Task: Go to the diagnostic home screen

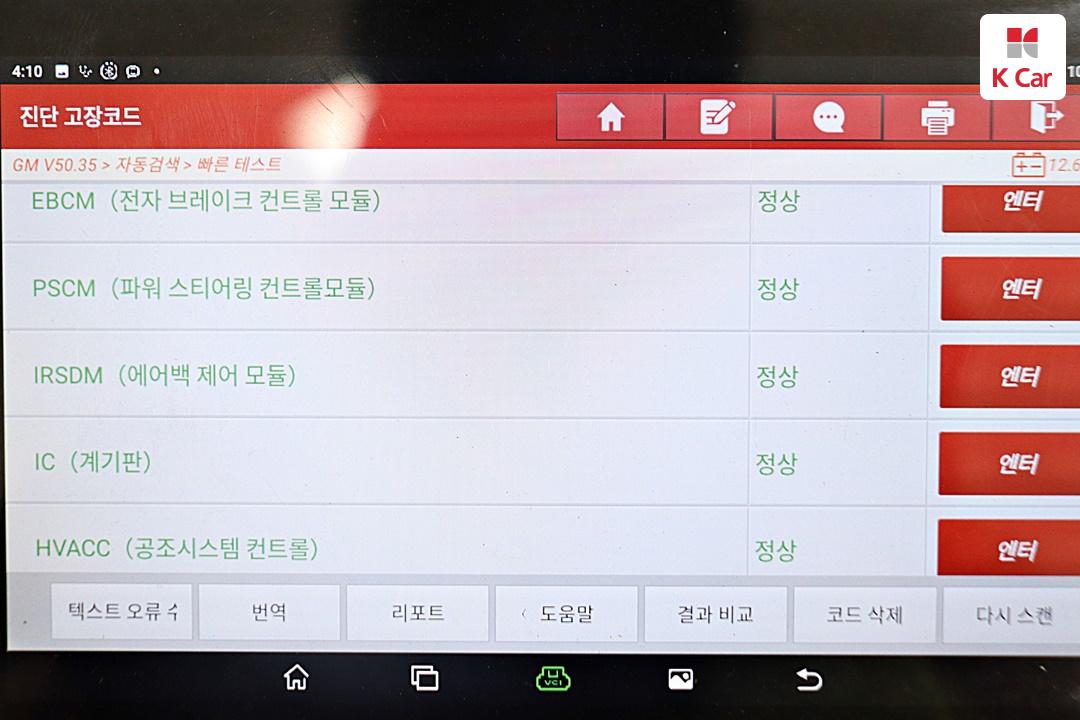Action: (610, 117)
